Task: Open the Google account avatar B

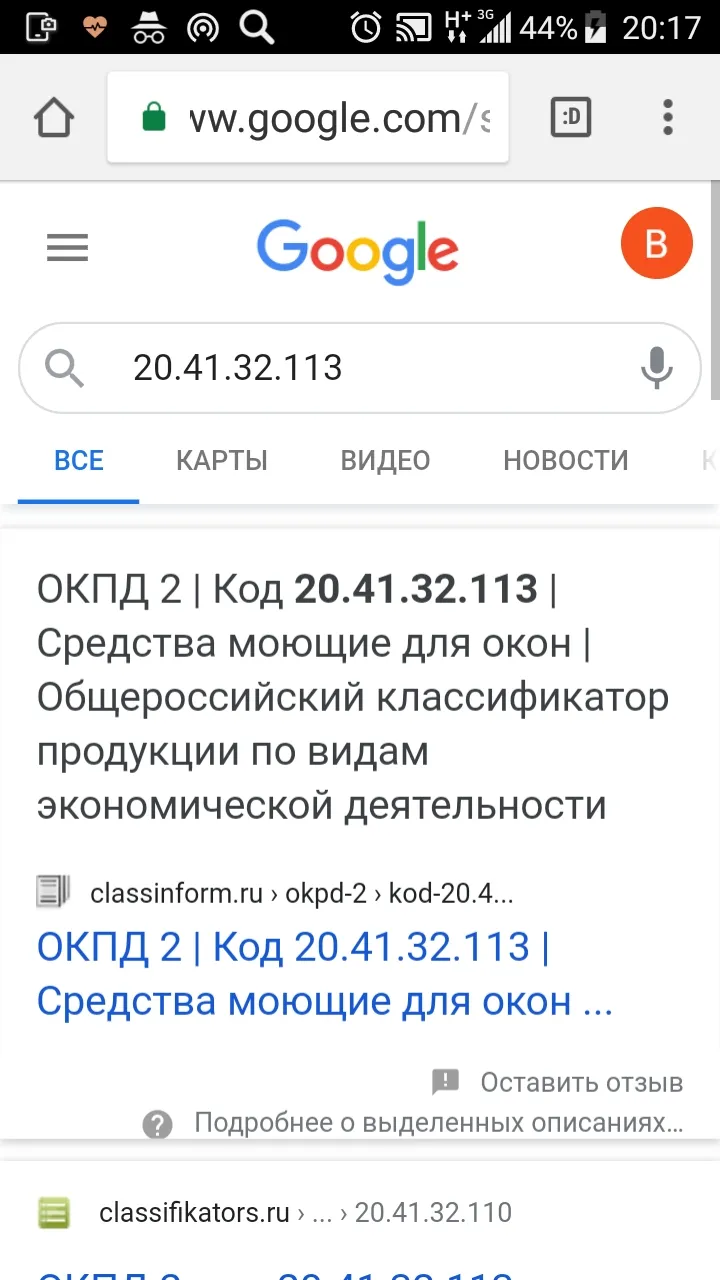Action: (x=657, y=244)
